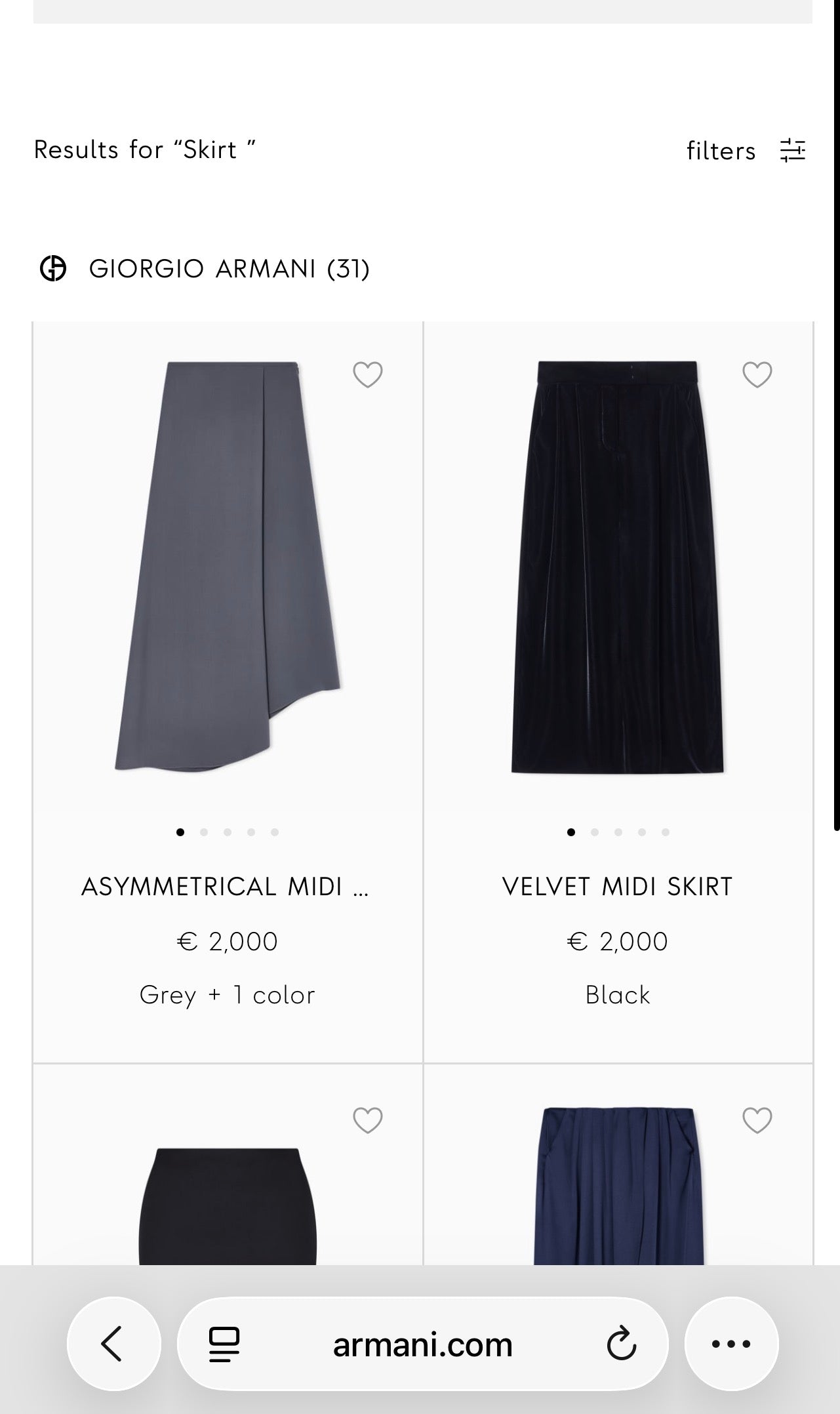Open the ASYMMETRICAL MIDI skirt listing
This screenshot has width=840, height=1414.
pyautogui.click(x=227, y=885)
